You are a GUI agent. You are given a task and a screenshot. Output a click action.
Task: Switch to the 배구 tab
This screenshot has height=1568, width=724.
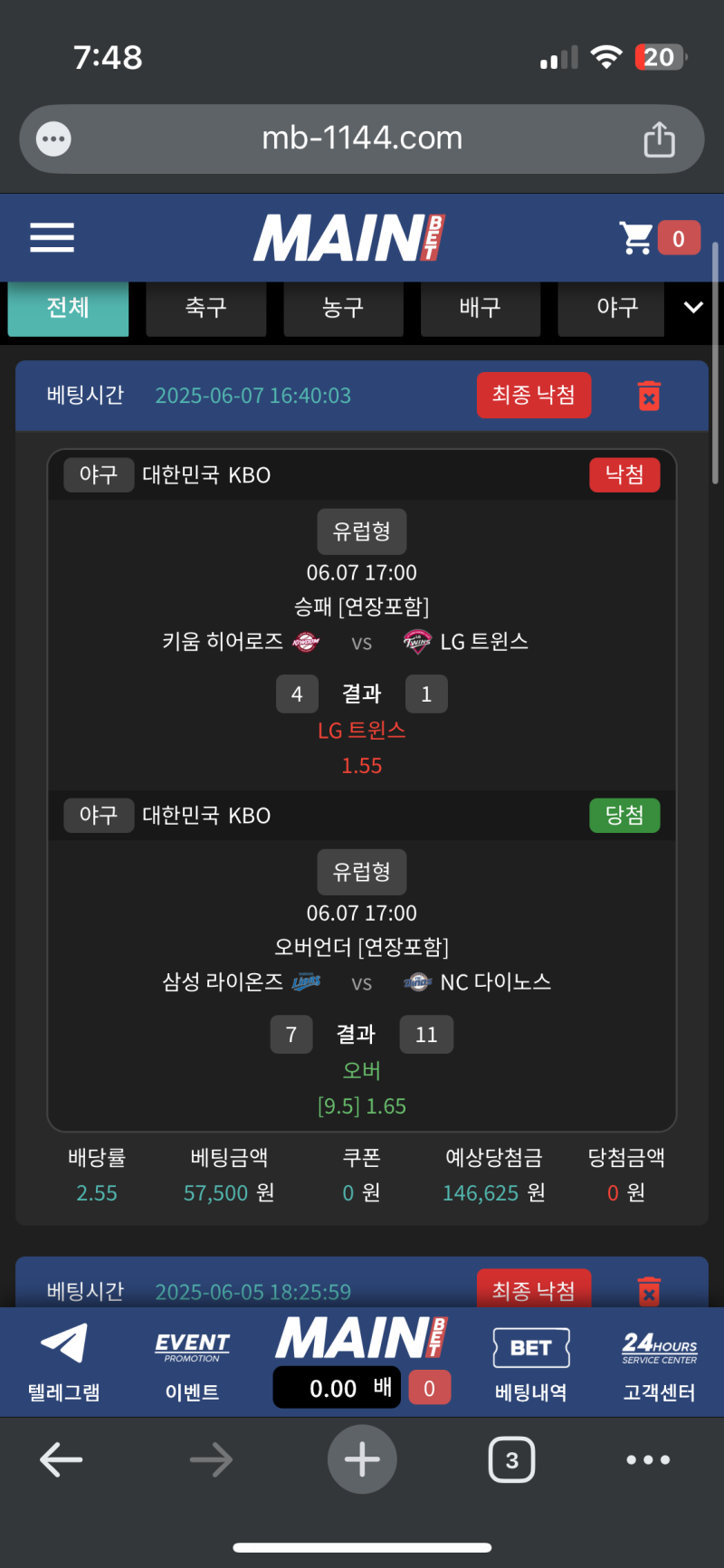[480, 308]
